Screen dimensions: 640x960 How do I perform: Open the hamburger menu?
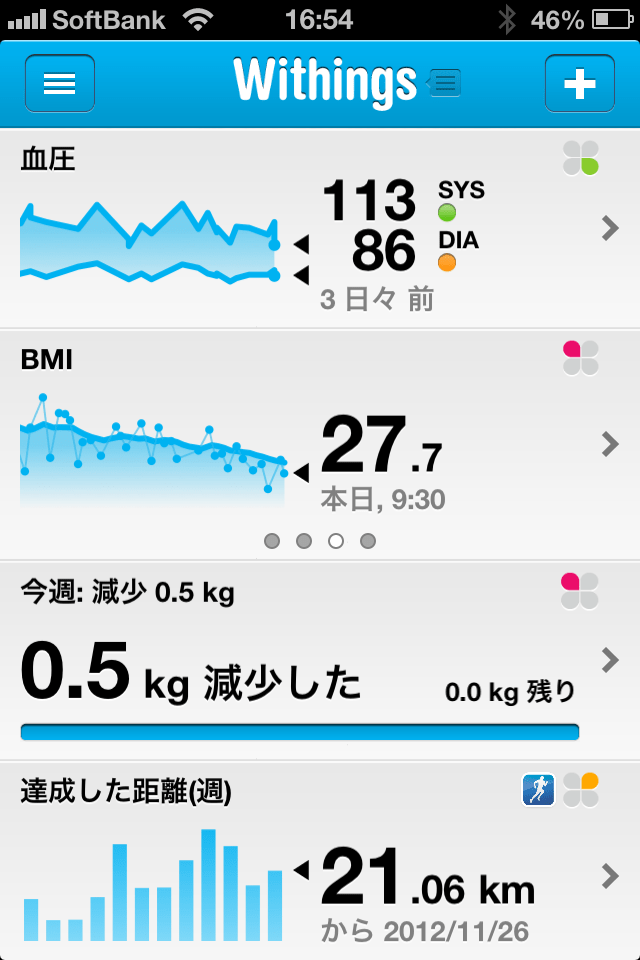59,83
